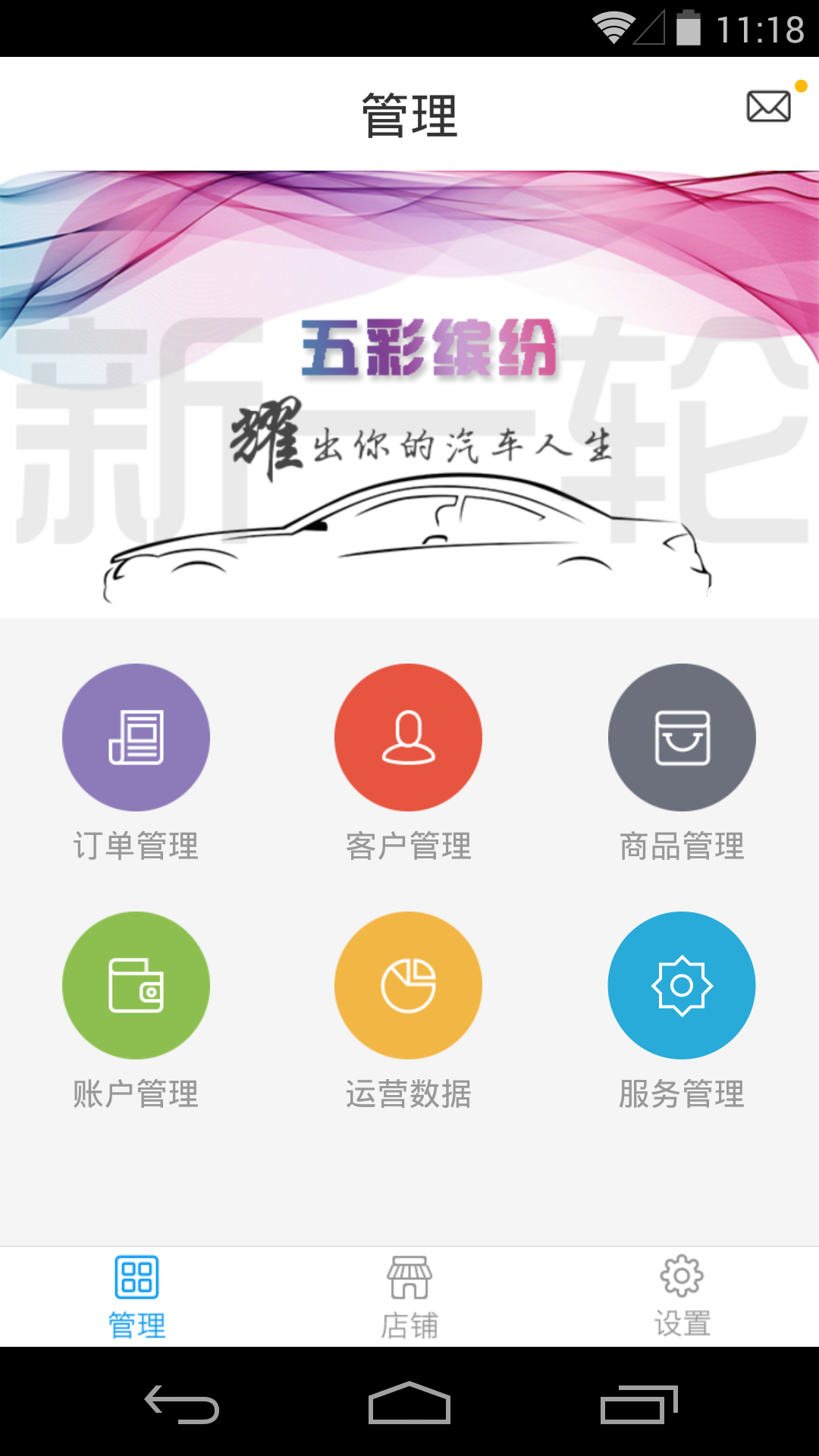The height and width of the screenshot is (1456, 819).
Task: Open 账户管理 account management
Action: (136, 985)
